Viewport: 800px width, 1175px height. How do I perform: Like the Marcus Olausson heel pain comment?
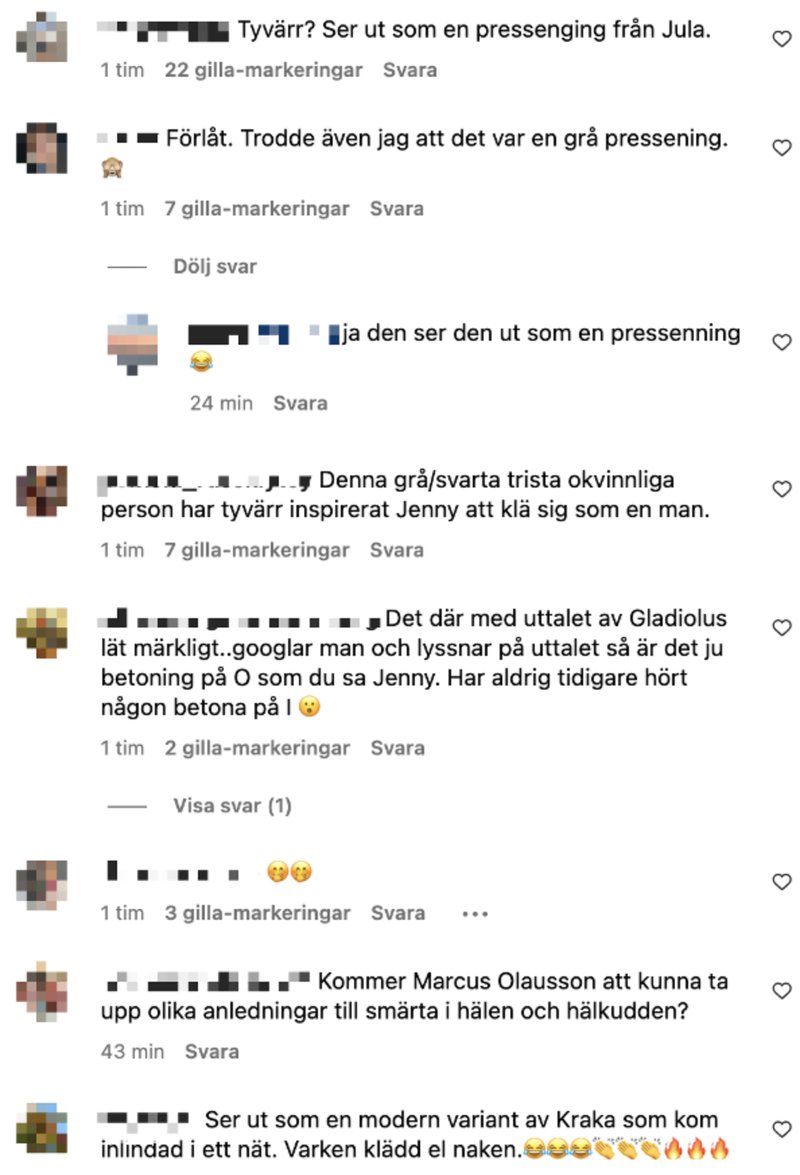(781, 990)
